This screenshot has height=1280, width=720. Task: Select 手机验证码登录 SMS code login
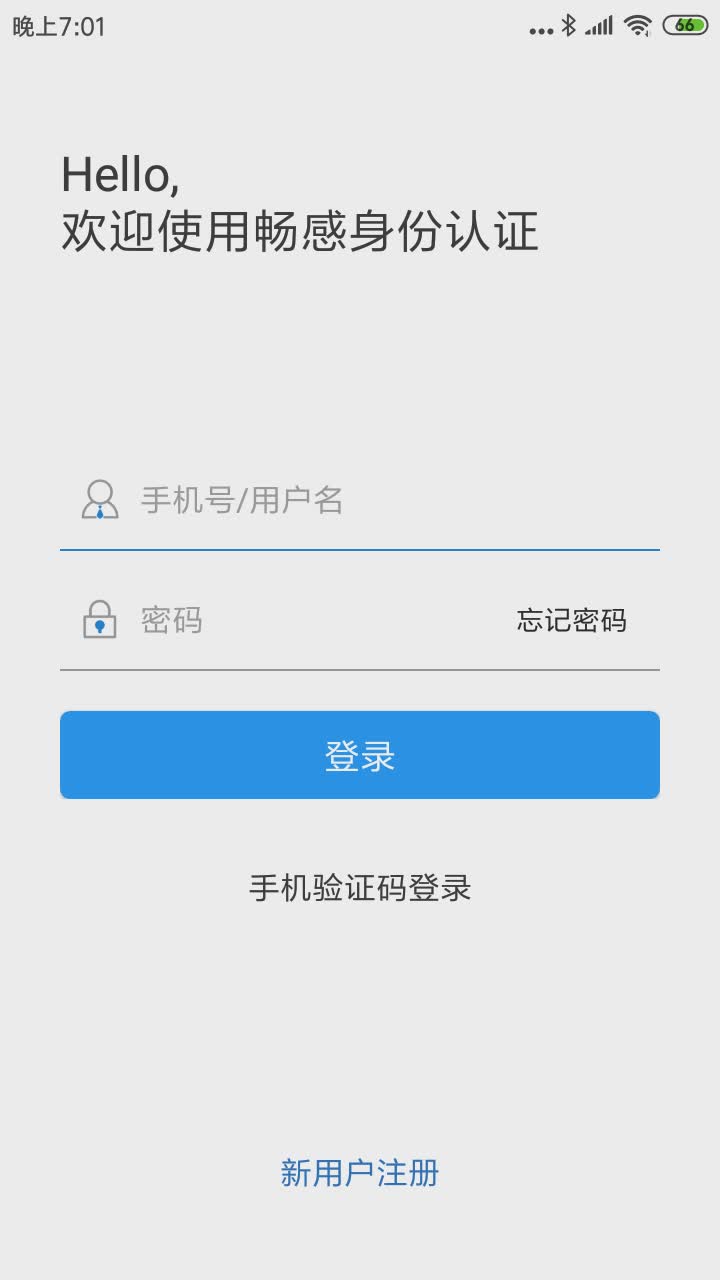click(x=360, y=886)
